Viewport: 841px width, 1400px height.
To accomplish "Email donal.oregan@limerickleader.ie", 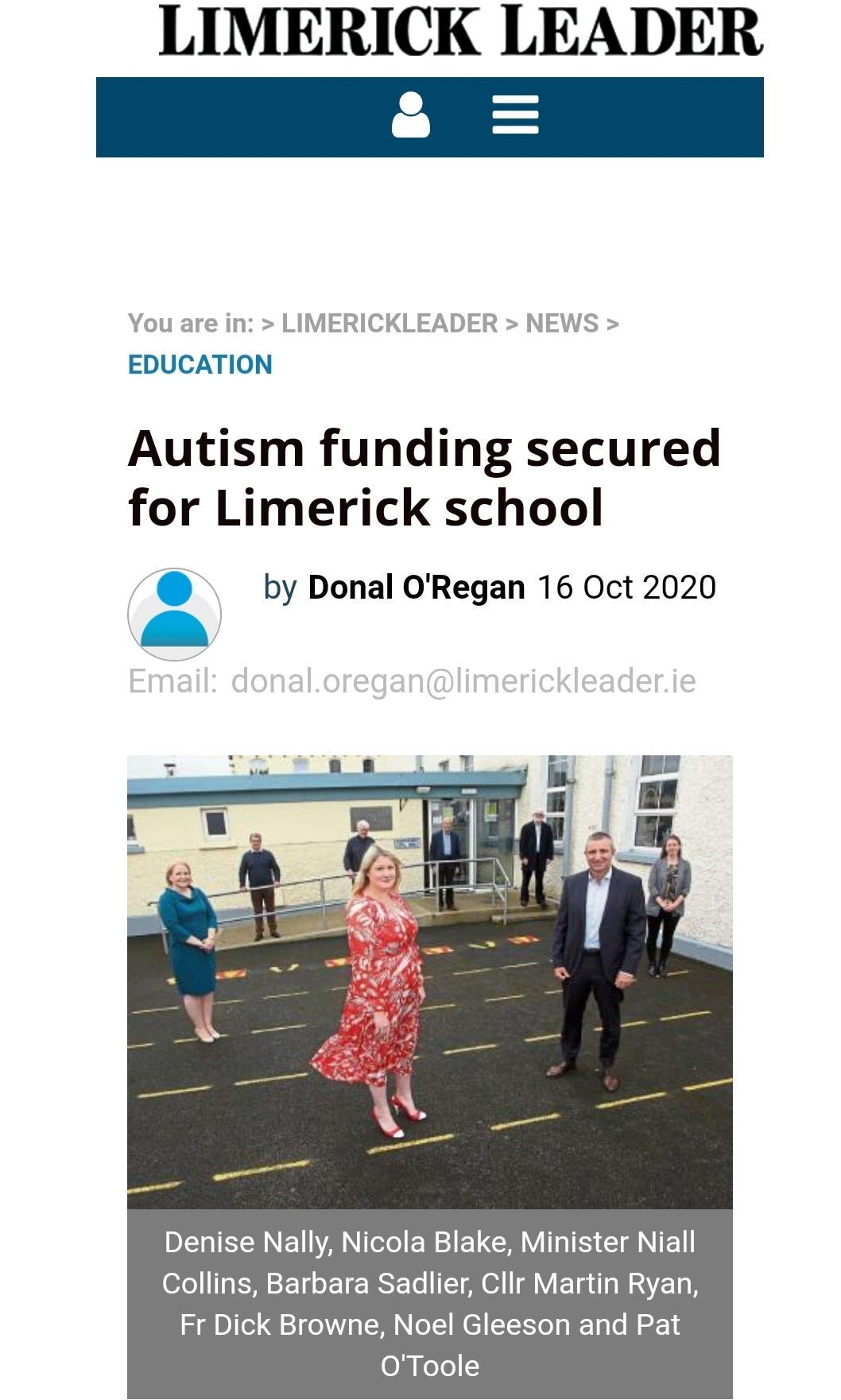I will 463,681.
